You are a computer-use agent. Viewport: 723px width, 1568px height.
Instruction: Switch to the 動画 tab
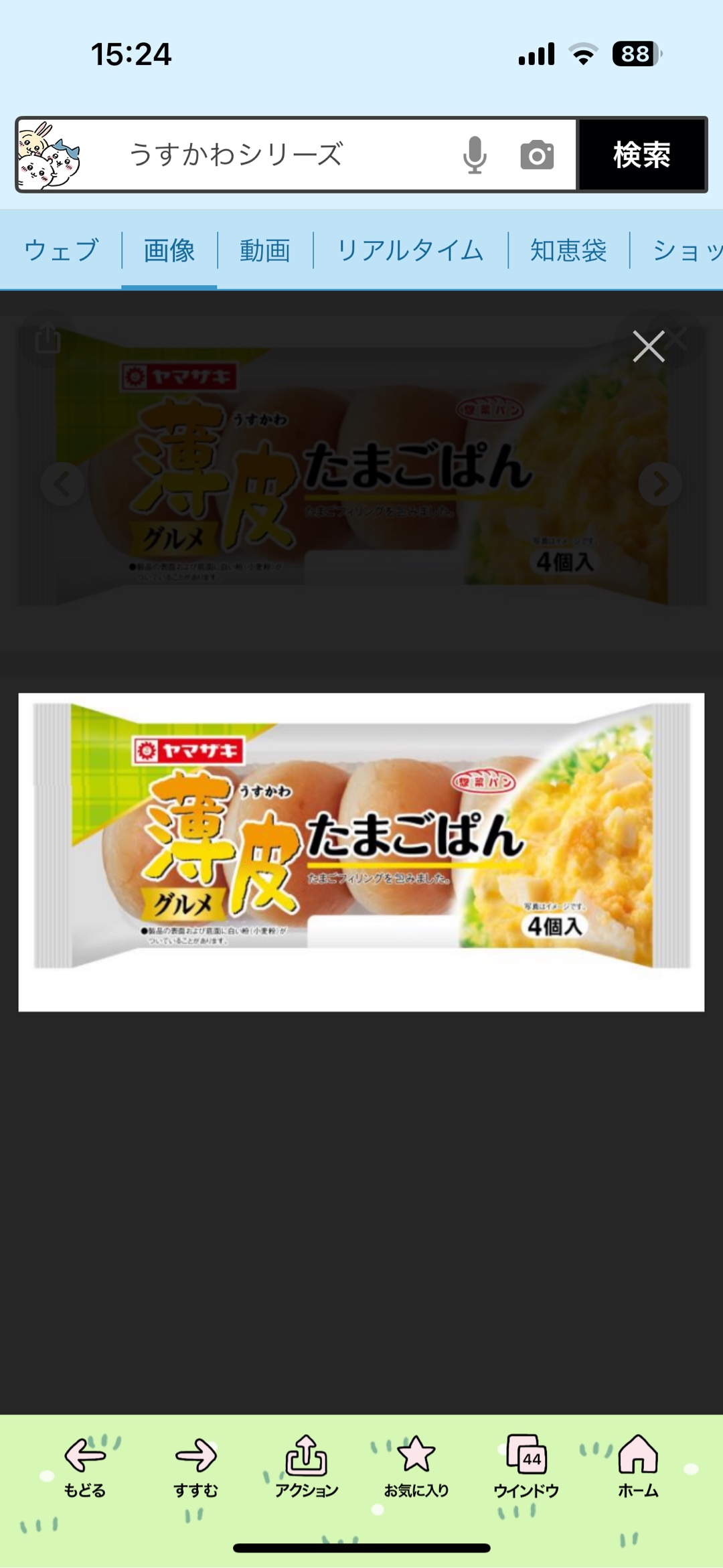coord(265,250)
